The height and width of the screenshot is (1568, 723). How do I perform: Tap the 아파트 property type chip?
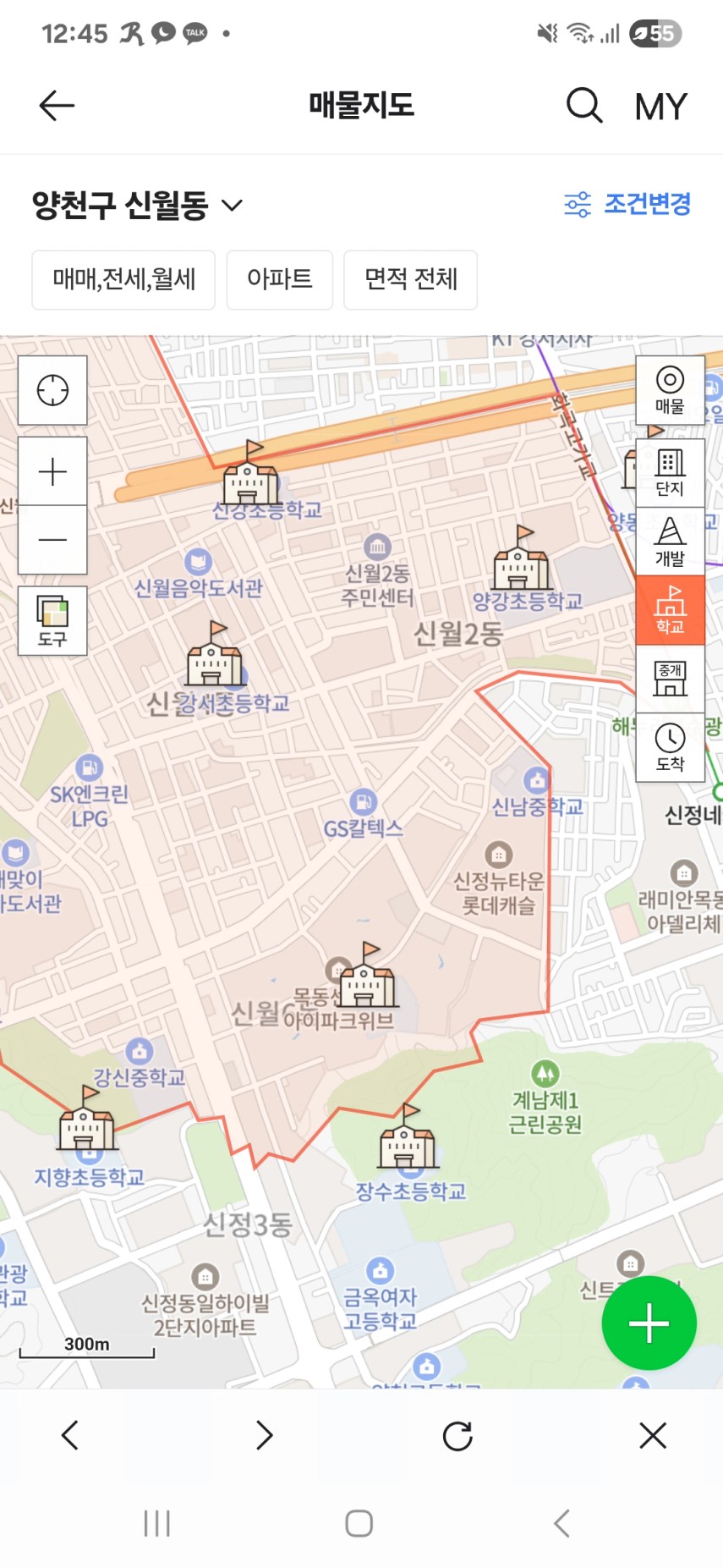pos(279,279)
